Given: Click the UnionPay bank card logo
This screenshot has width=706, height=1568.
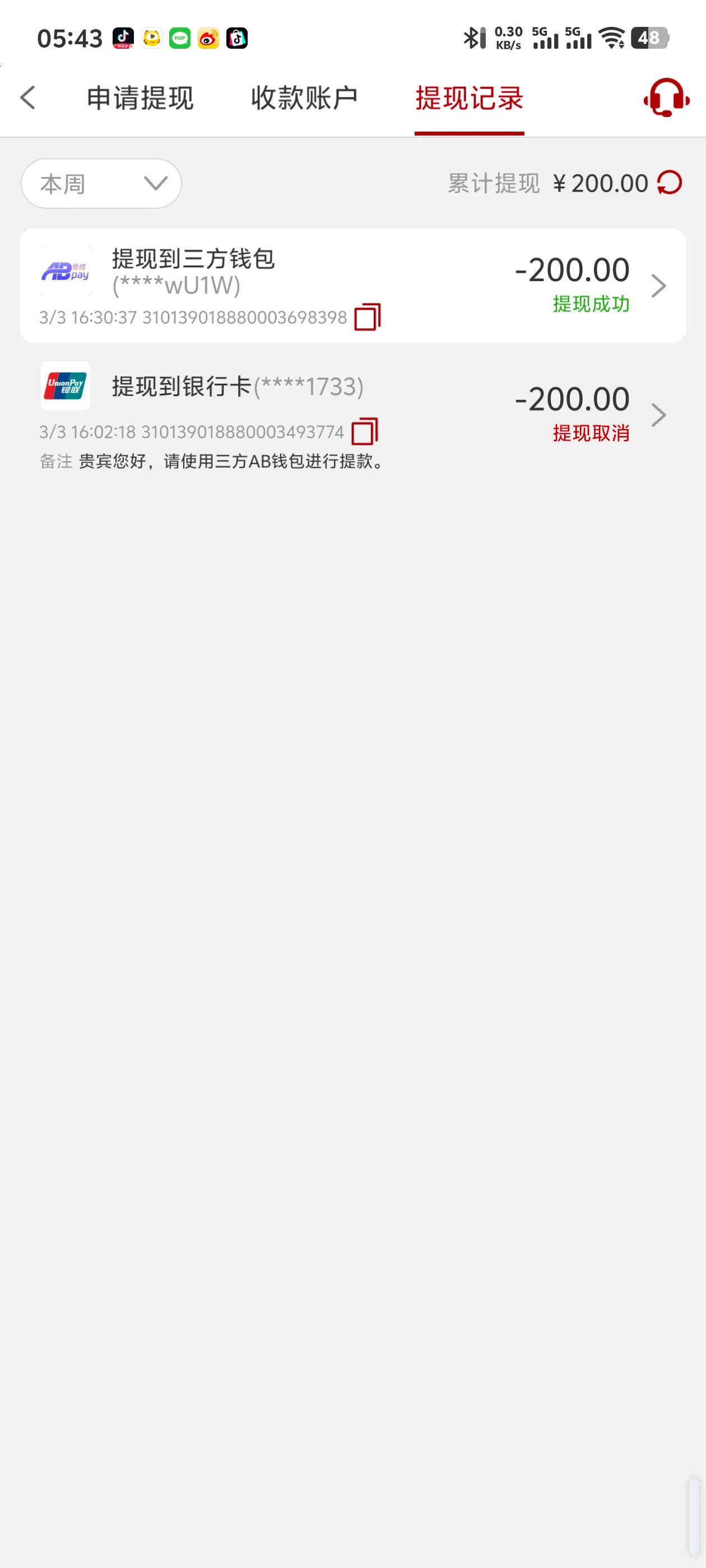Looking at the screenshot, I should (64, 386).
